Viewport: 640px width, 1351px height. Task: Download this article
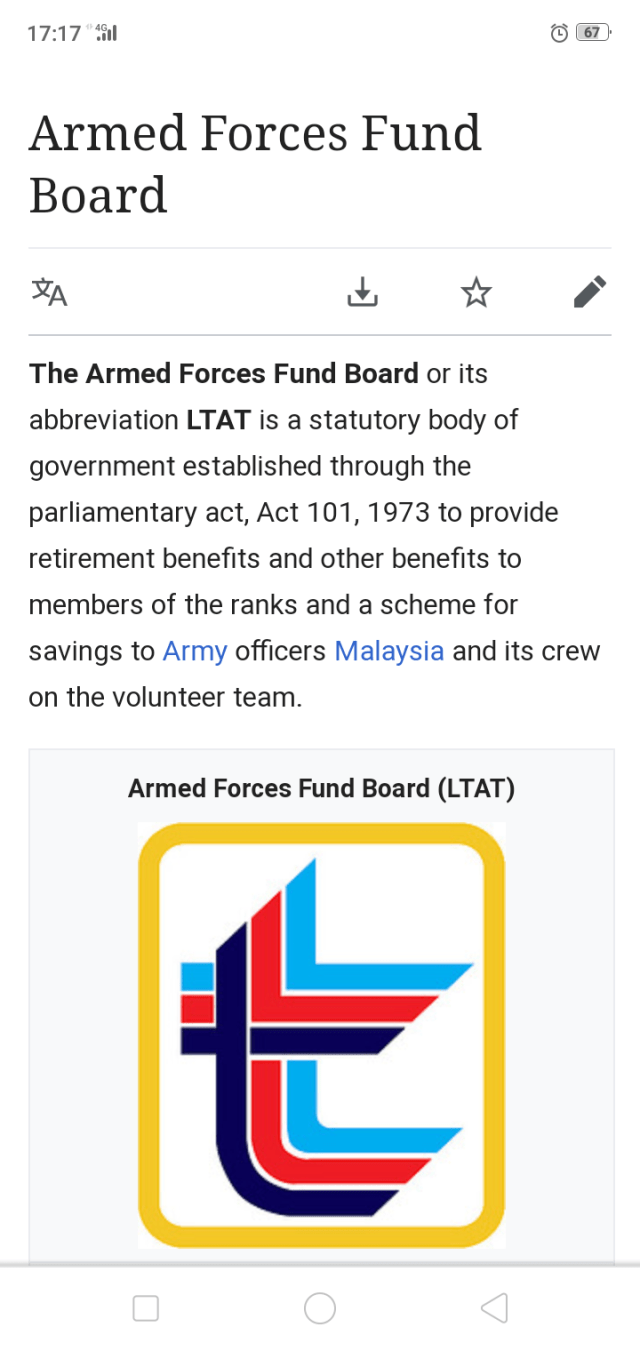click(362, 292)
